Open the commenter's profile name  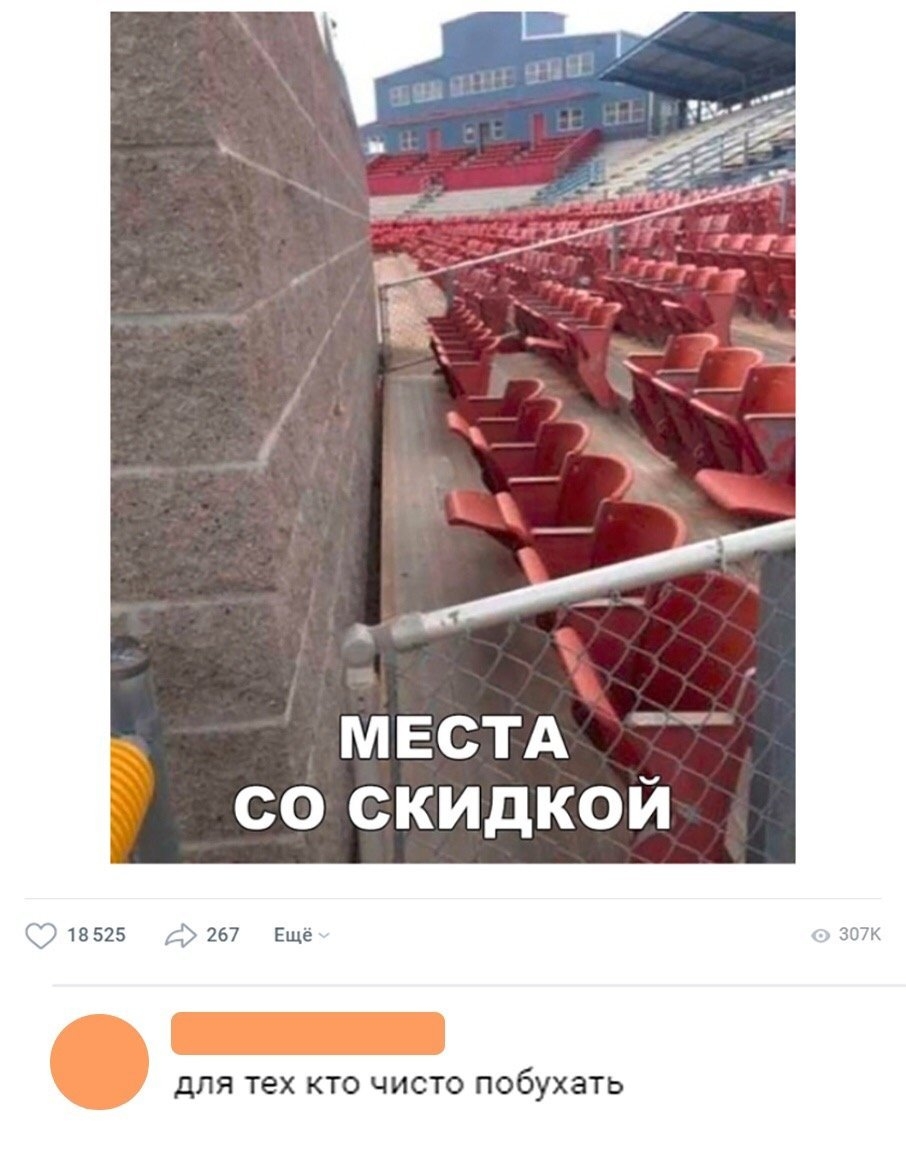point(307,1033)
